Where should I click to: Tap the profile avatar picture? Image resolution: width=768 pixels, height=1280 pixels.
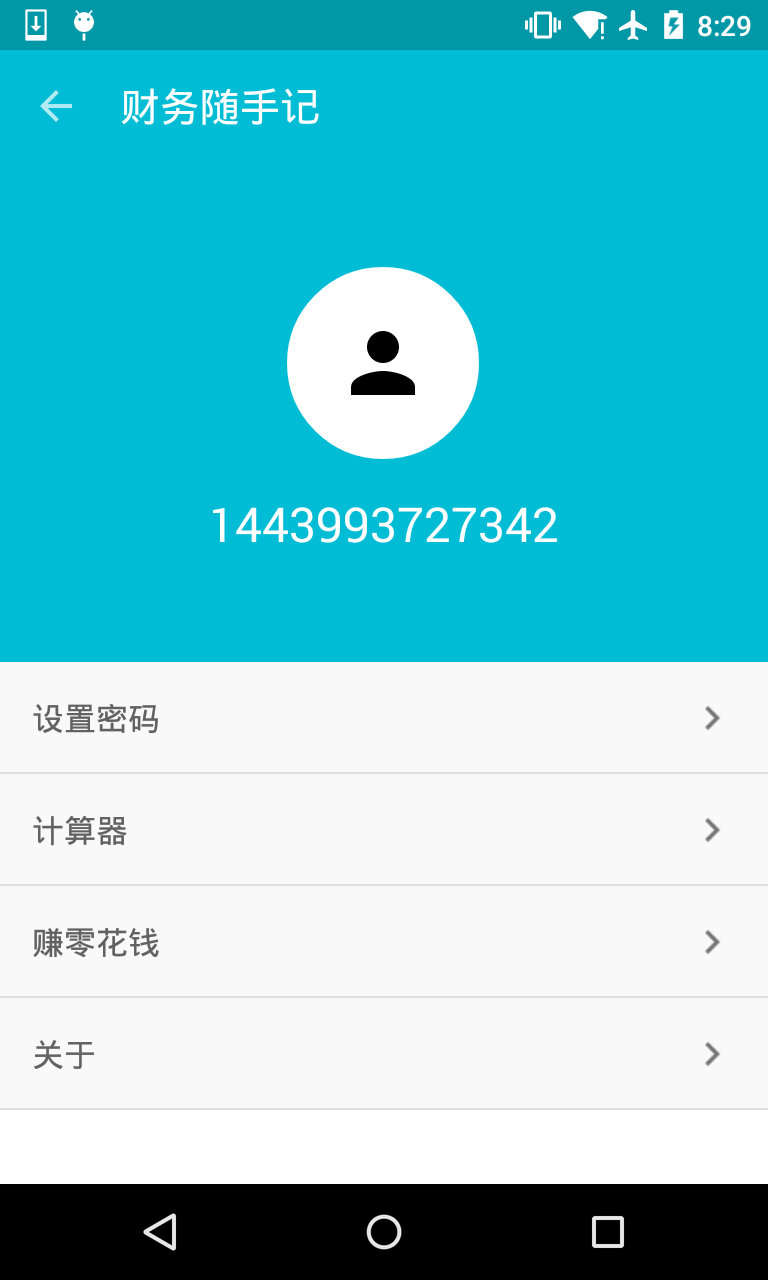pos(383,363)
